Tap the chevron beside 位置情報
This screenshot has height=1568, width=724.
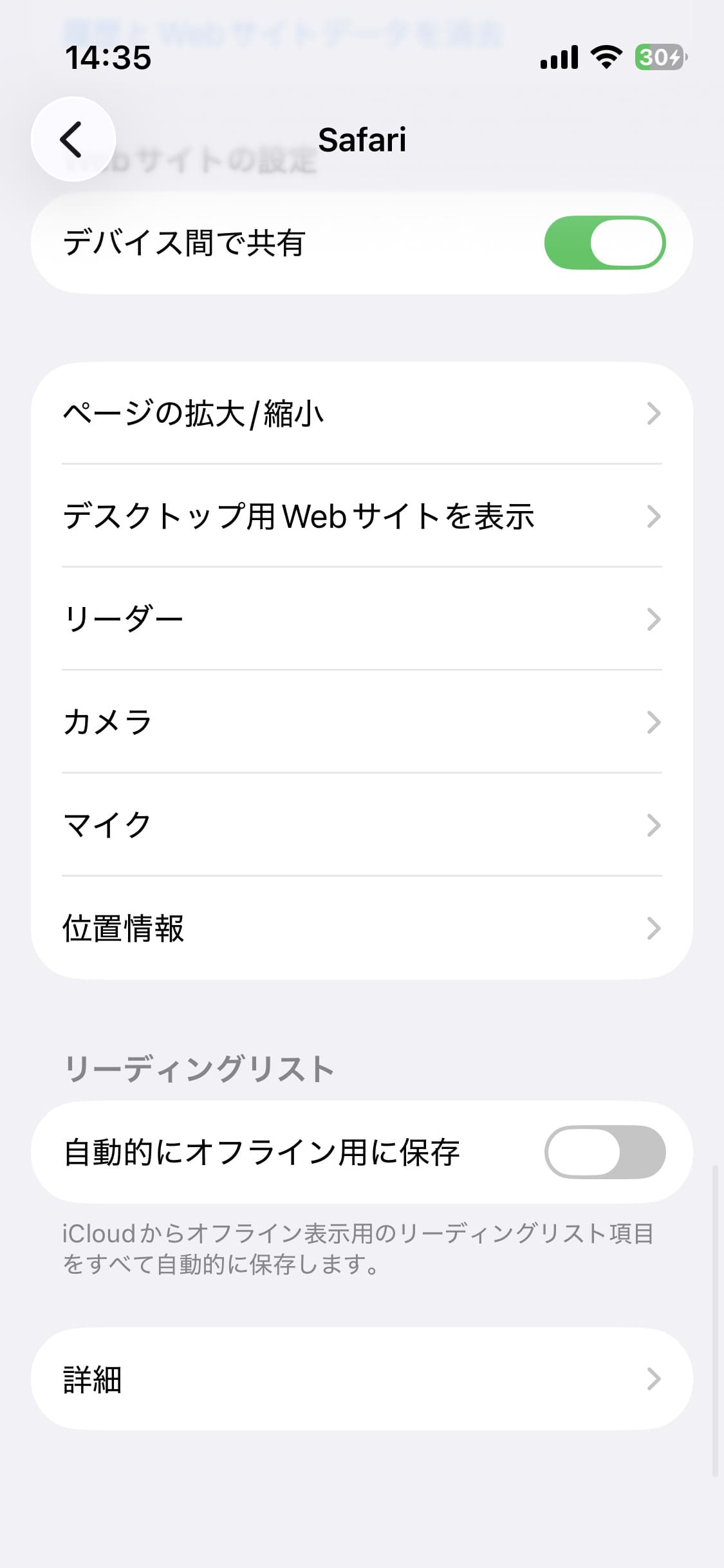pos(655,928)
